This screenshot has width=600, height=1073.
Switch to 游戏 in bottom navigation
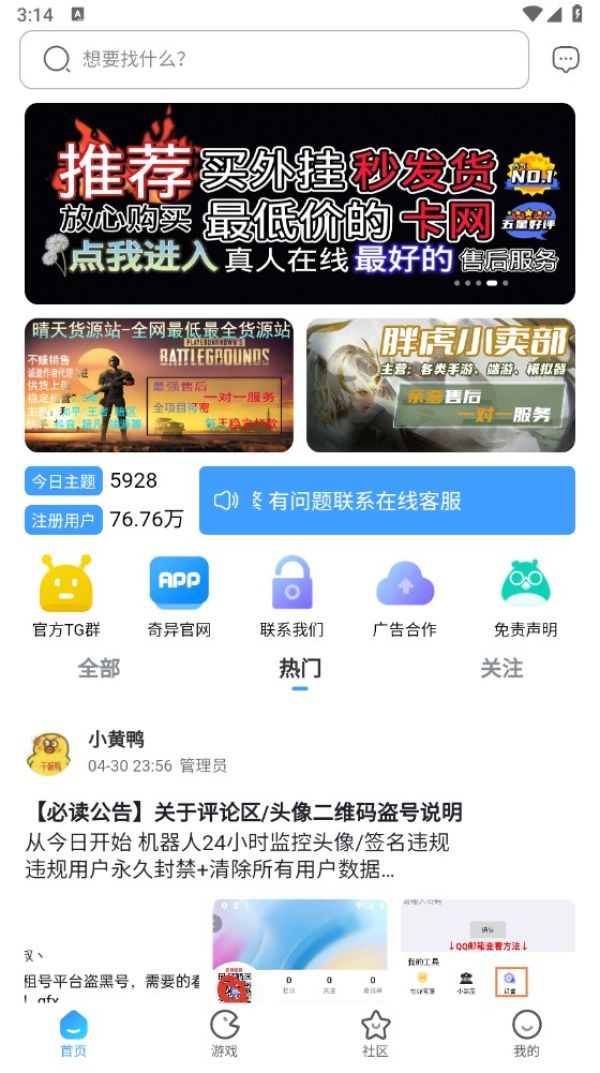[x=224, y=1034]
